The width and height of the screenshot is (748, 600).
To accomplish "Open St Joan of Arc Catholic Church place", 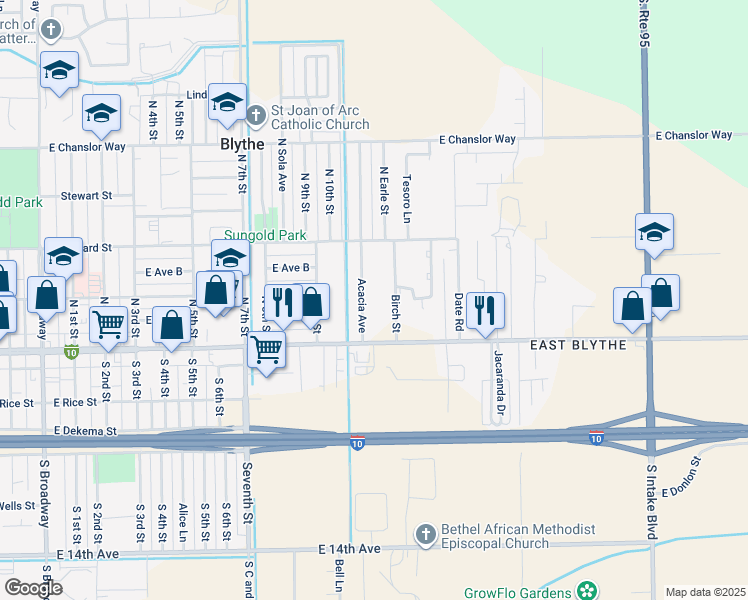I will tap(256, 115).
